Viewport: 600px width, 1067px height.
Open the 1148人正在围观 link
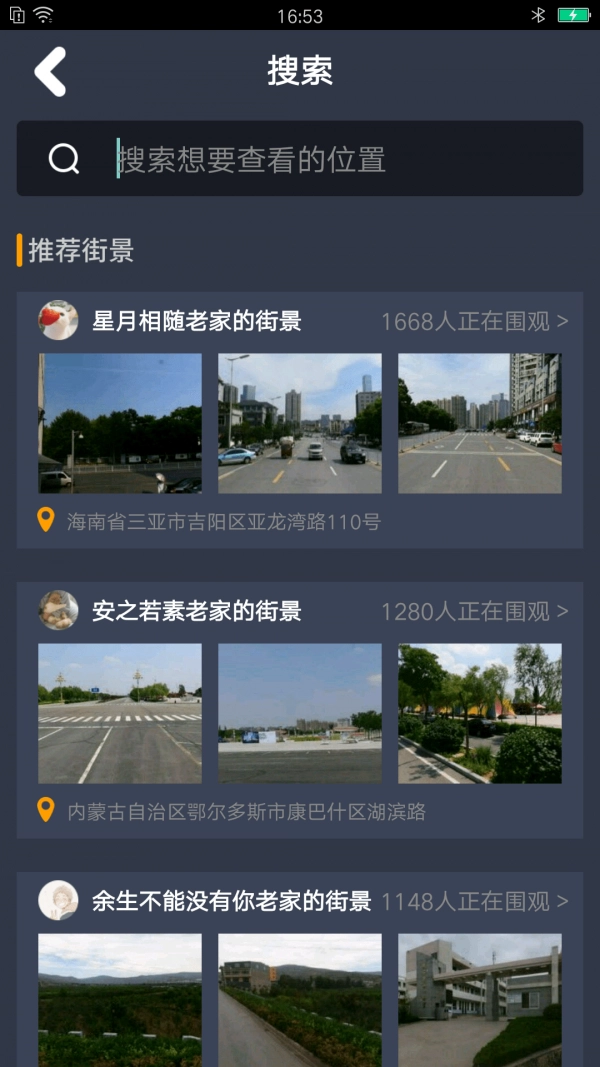(x=474, y=901)
